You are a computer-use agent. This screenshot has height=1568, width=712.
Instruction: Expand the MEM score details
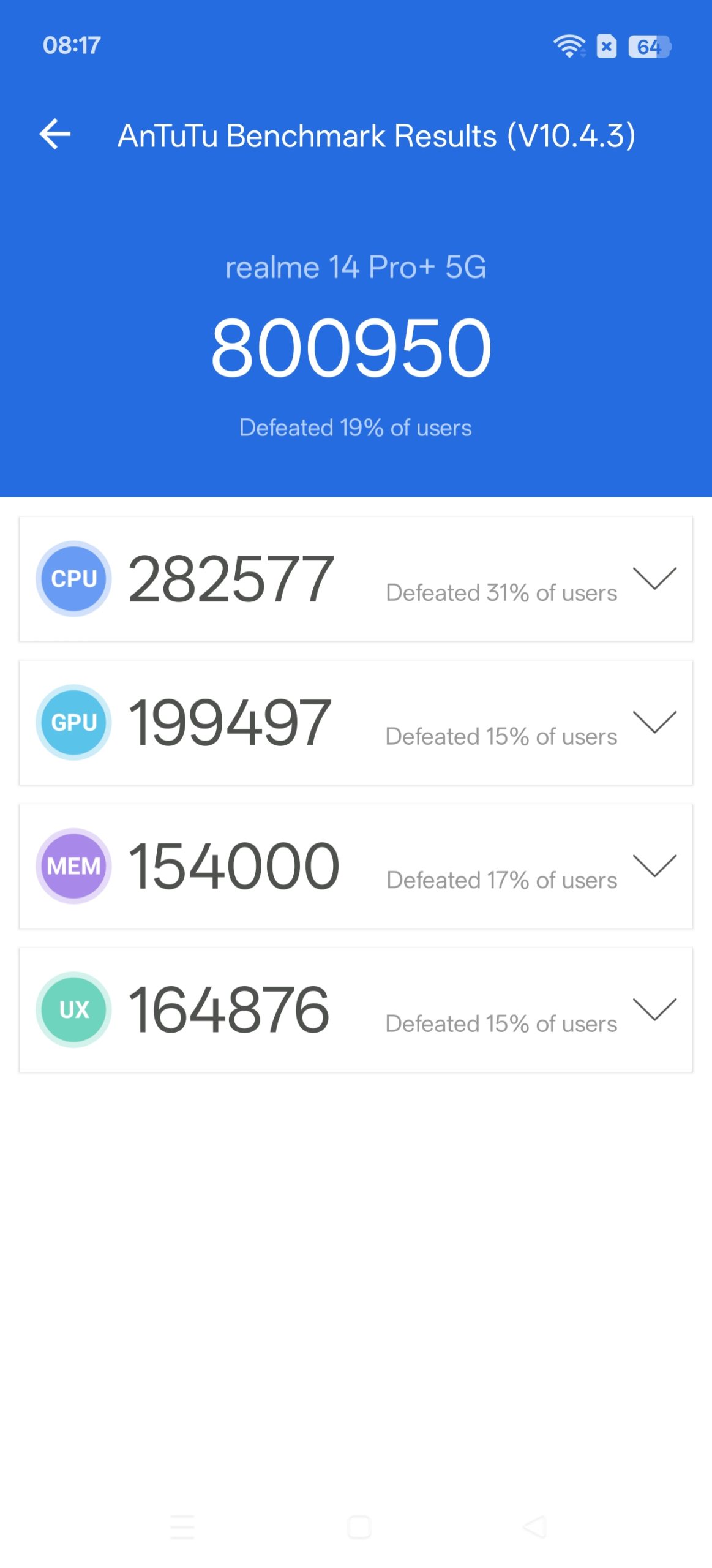[654, 865]
